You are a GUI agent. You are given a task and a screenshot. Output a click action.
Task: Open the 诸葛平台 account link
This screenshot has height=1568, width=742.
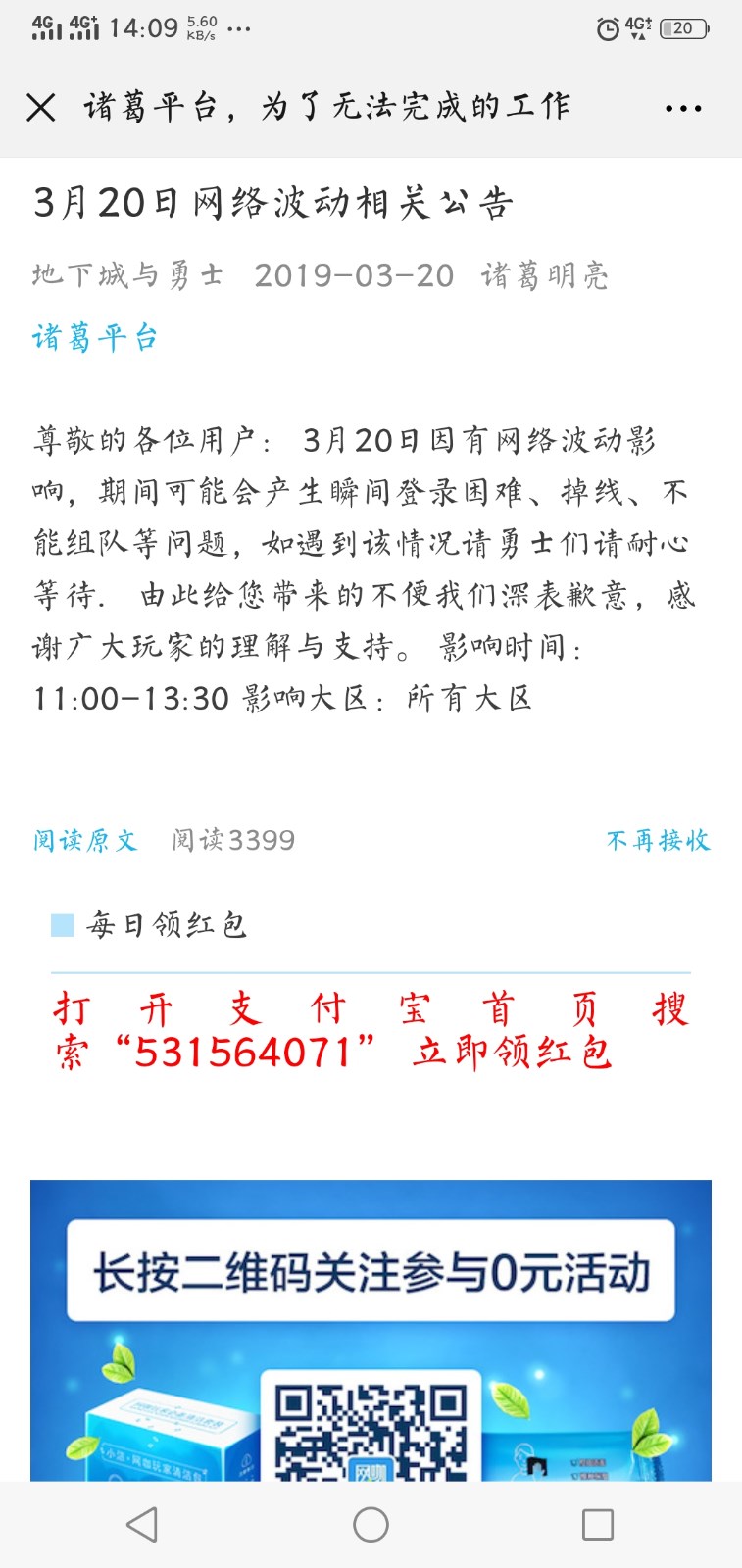pos(94,337)
